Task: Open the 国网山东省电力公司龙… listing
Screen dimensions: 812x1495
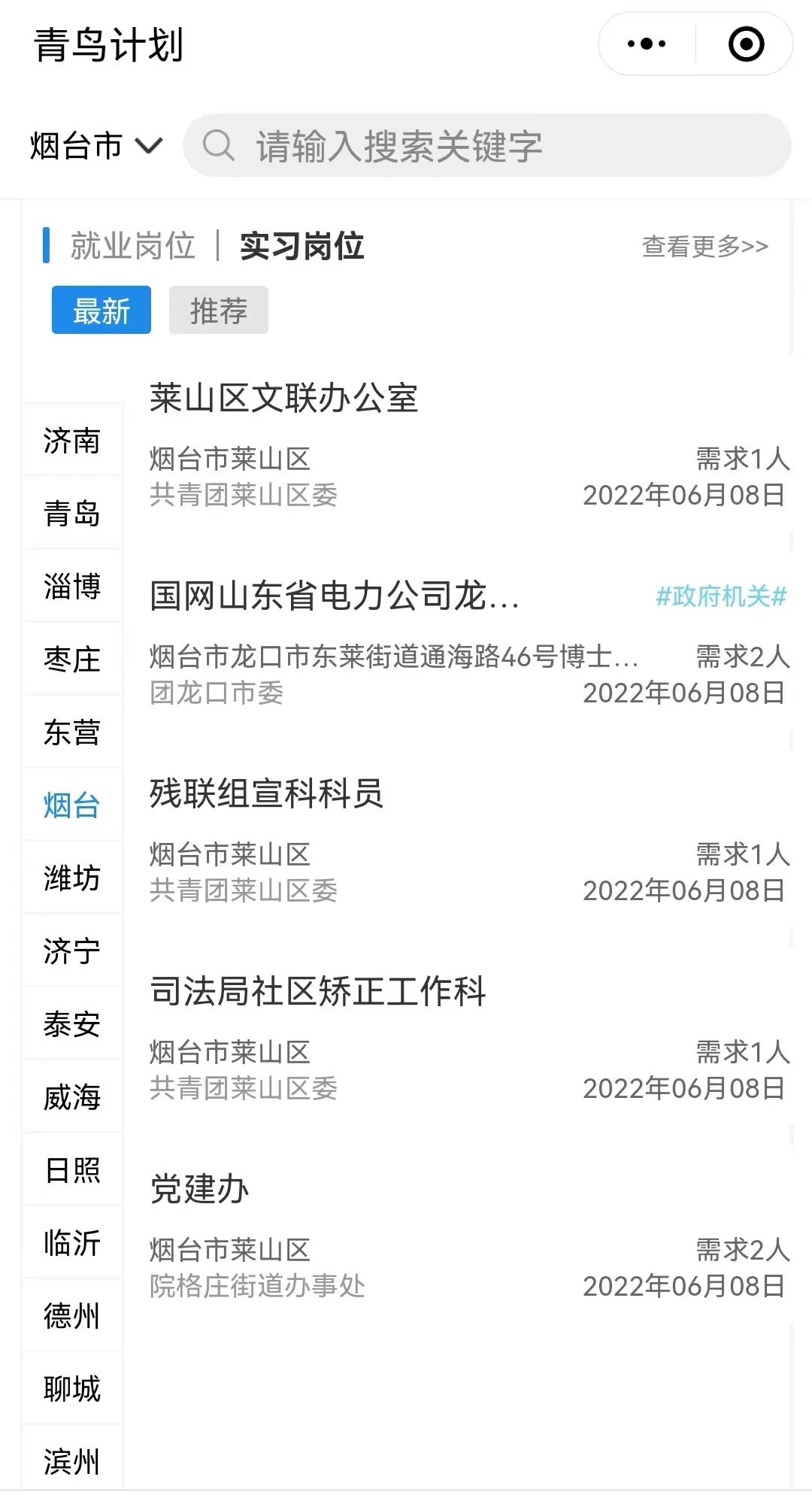Action: click(334, 596)
